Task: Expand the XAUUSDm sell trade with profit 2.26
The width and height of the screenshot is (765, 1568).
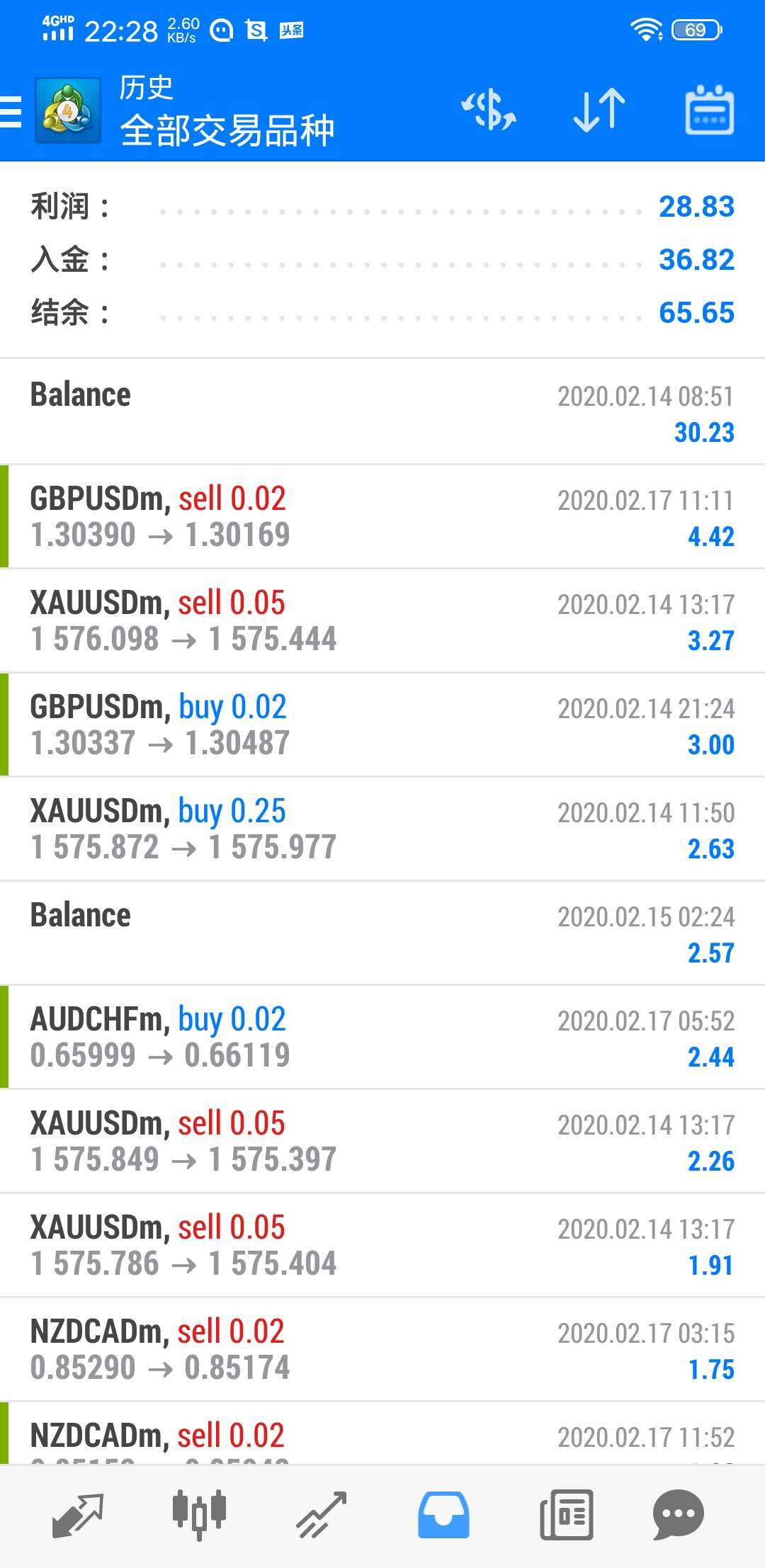Action: click(x=382, y=1142)
